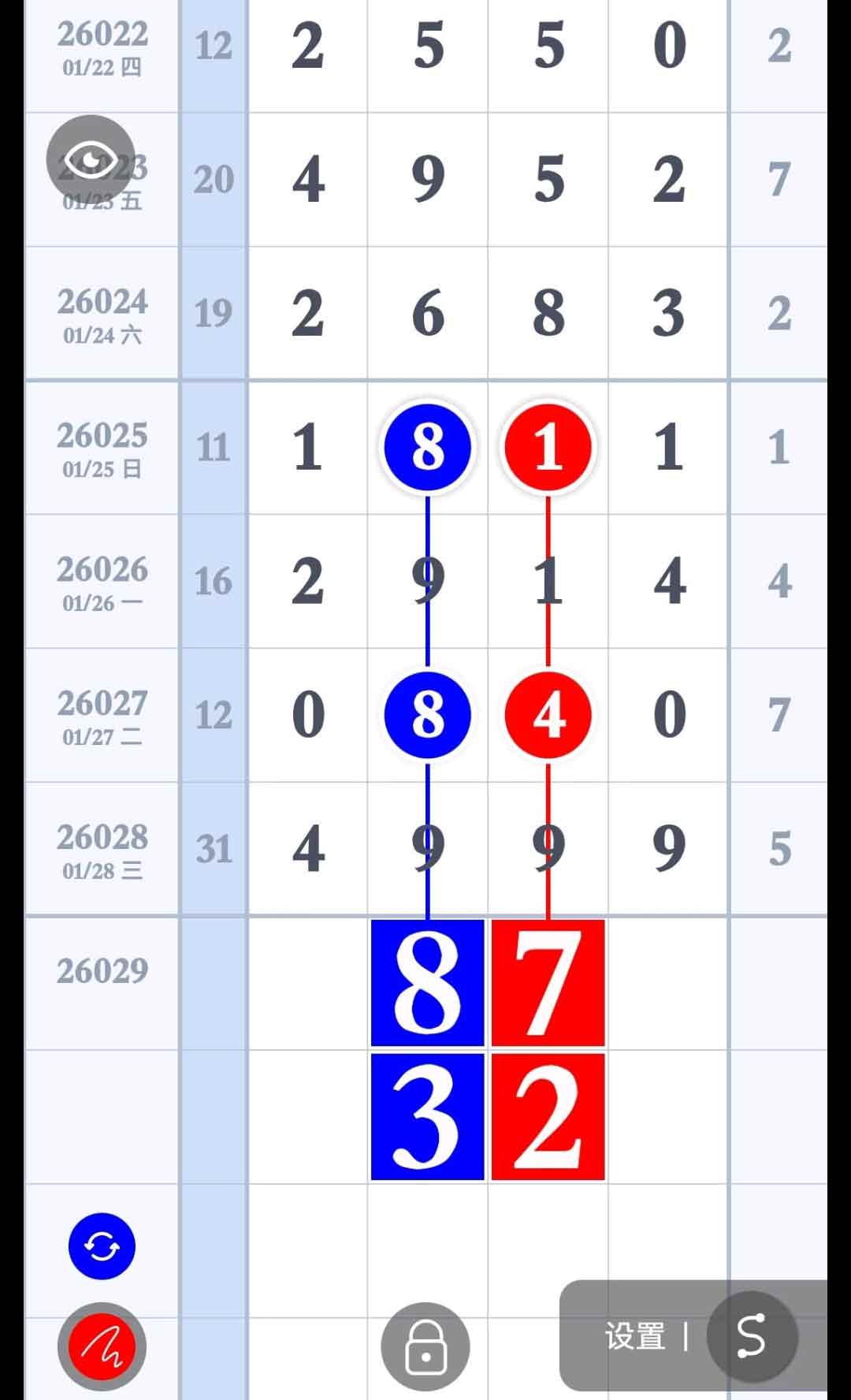Tap the round S button
Viewport: 851px width, 1400px height.
(x=749, y=1336)
